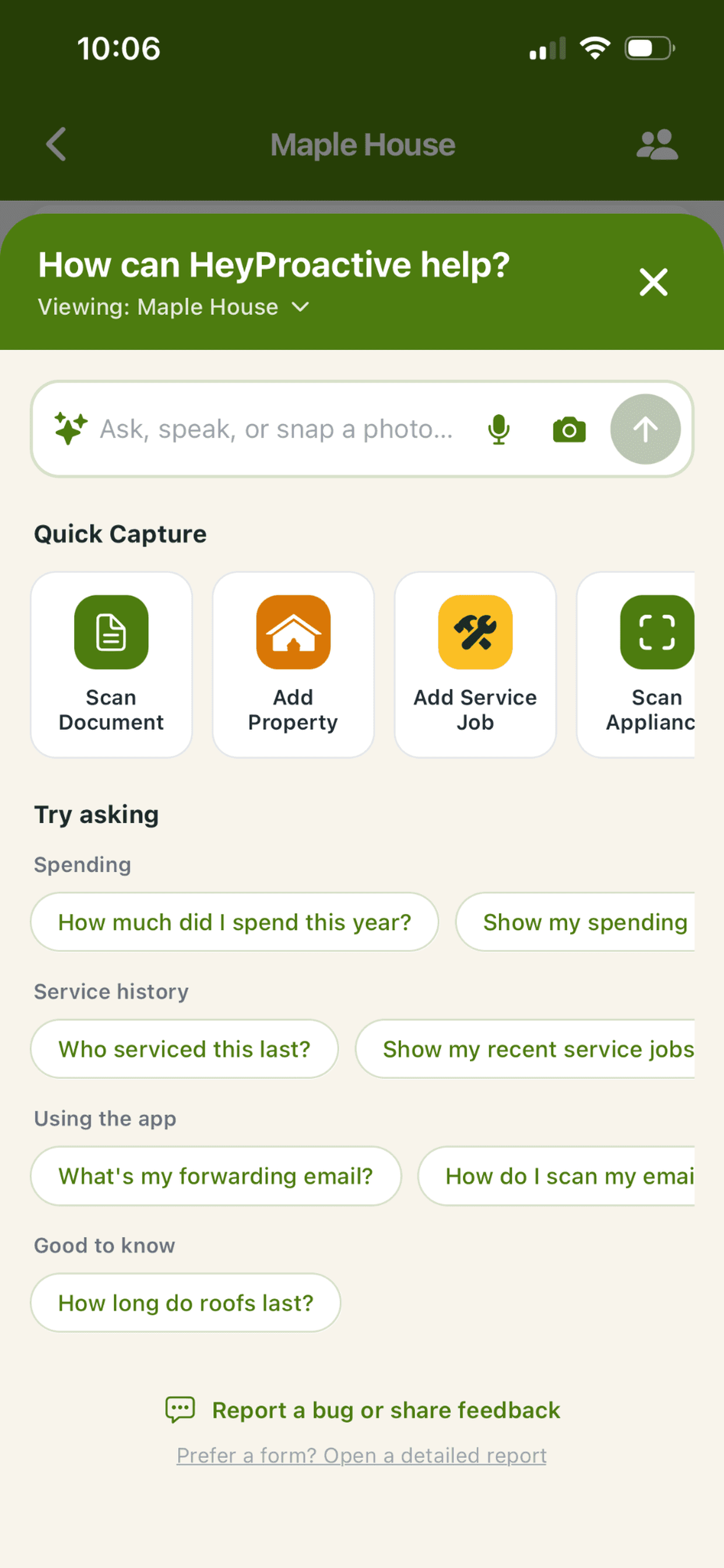Open the Scan Appliance card
This screenshot has width=724, height=1568.
(x=636, y=664)
